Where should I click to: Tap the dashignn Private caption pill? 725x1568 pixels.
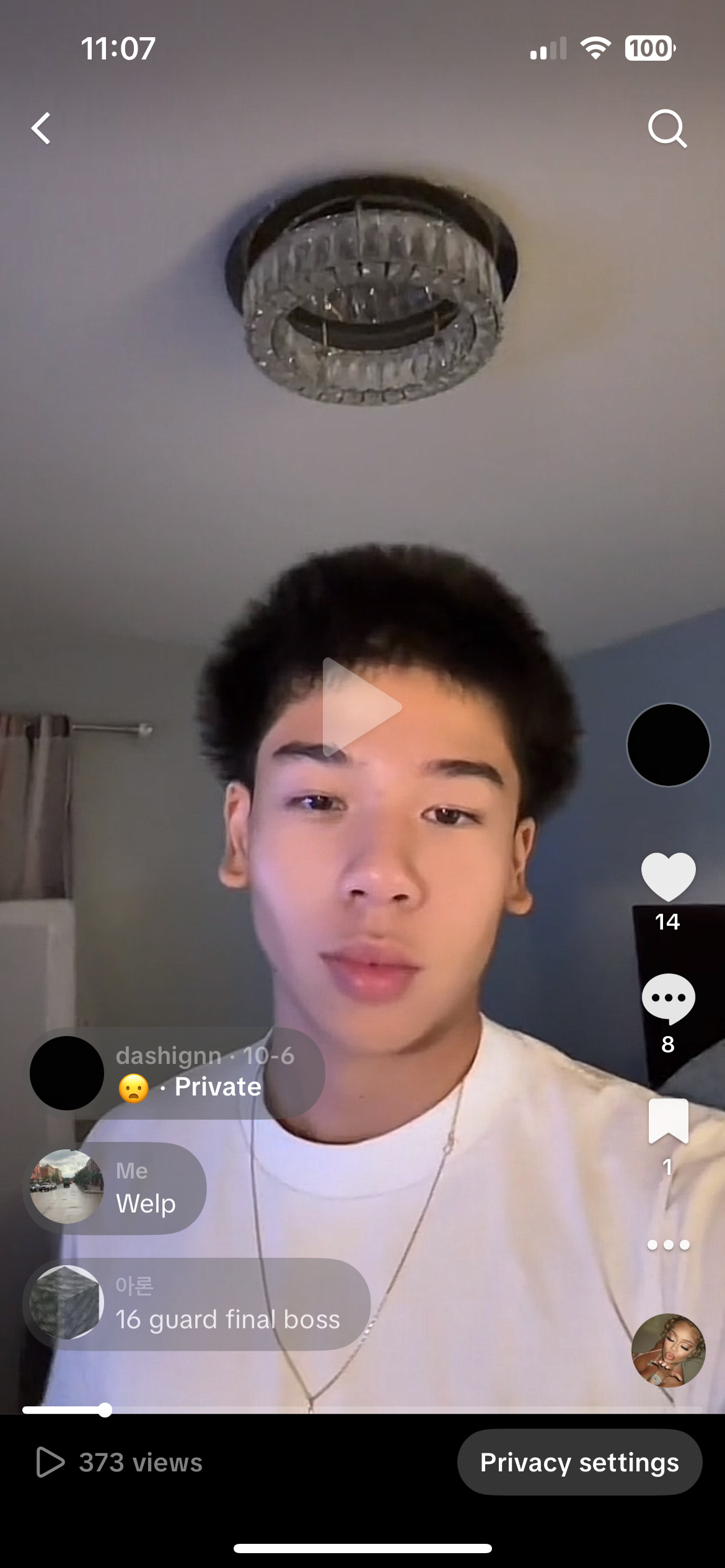click(x=177, y=1073)
